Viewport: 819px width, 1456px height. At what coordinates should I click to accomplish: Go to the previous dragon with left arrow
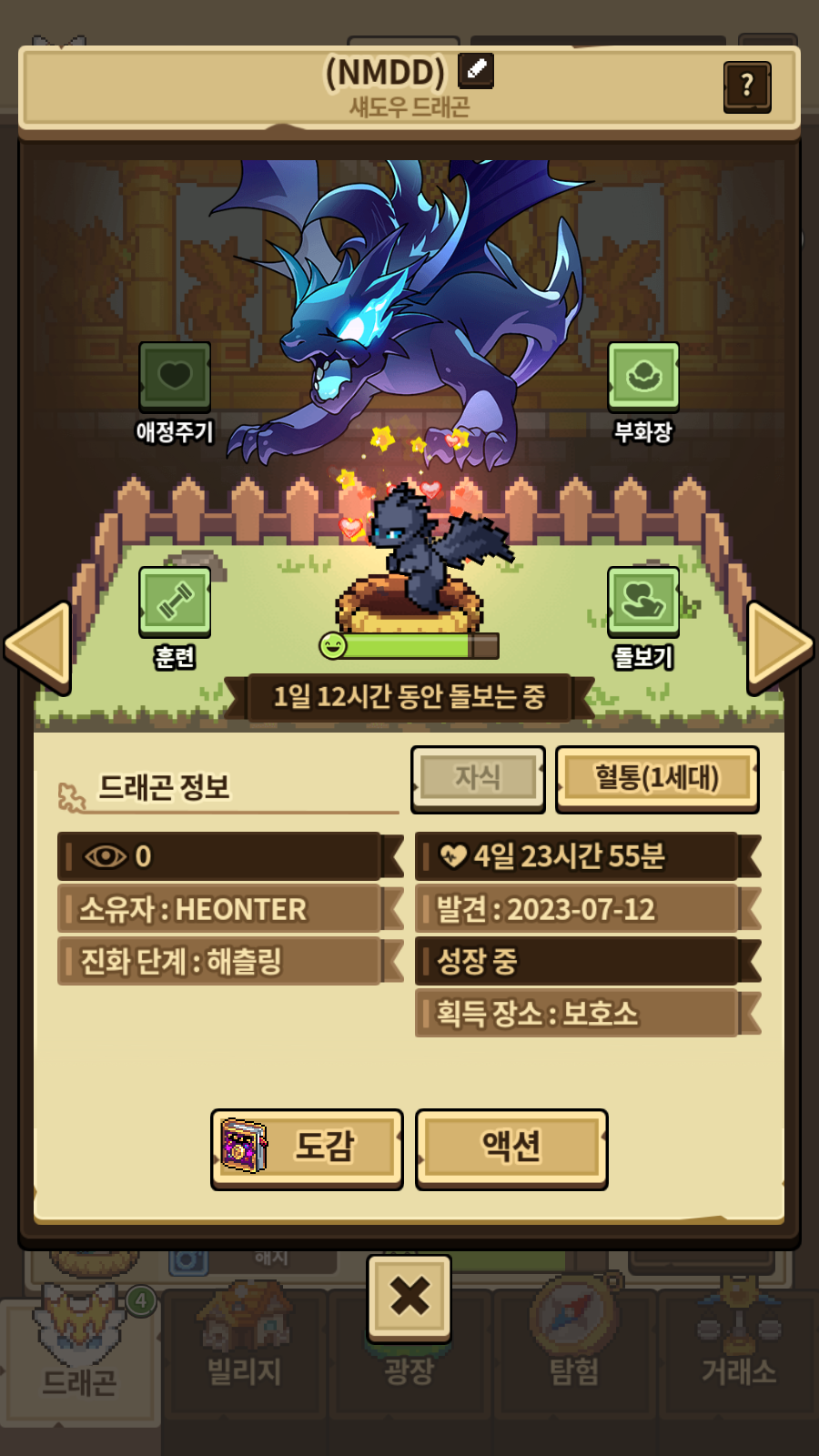pos(38,647)
